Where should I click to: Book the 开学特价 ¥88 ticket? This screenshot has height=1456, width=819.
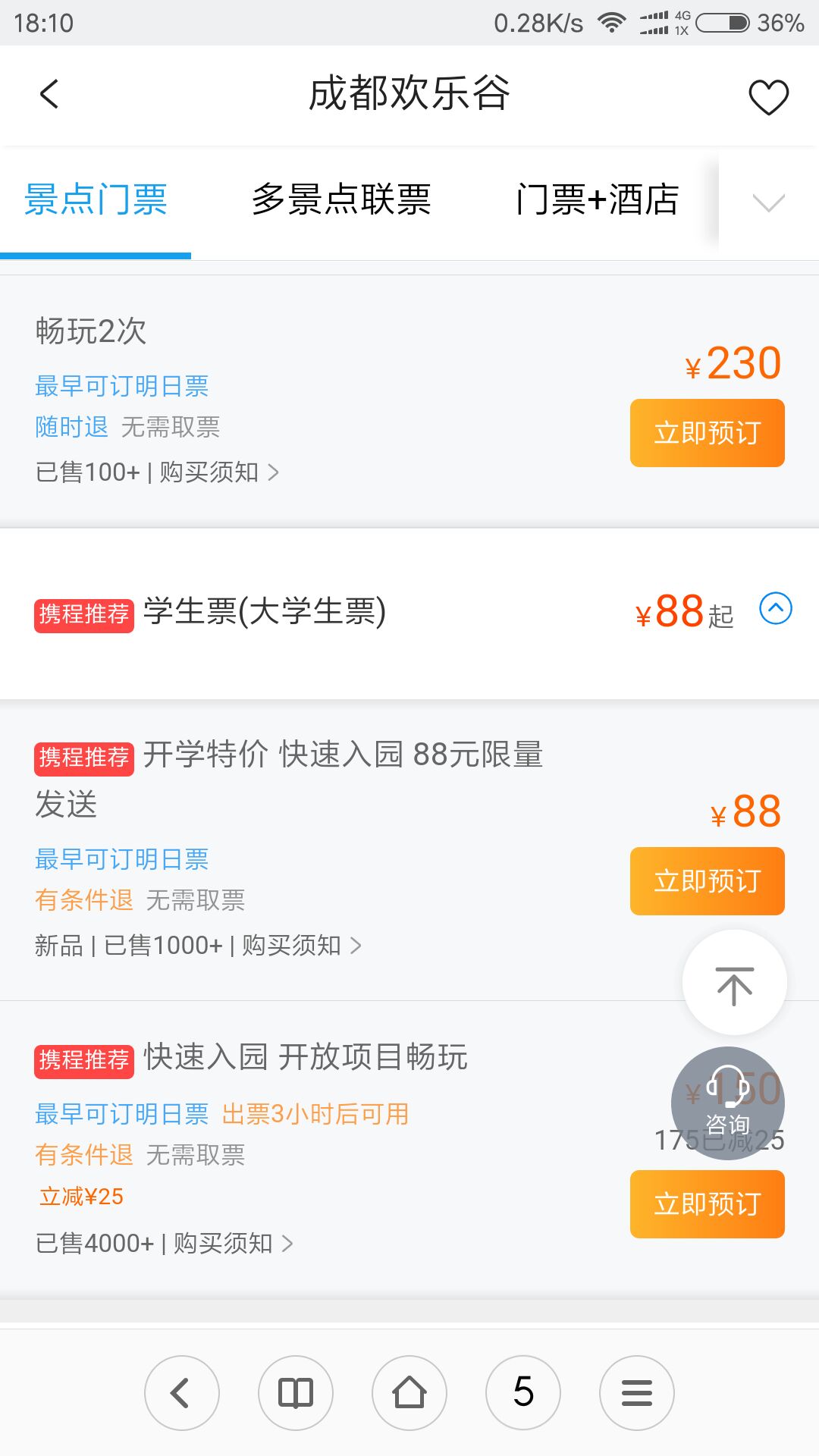pos(707,881)
